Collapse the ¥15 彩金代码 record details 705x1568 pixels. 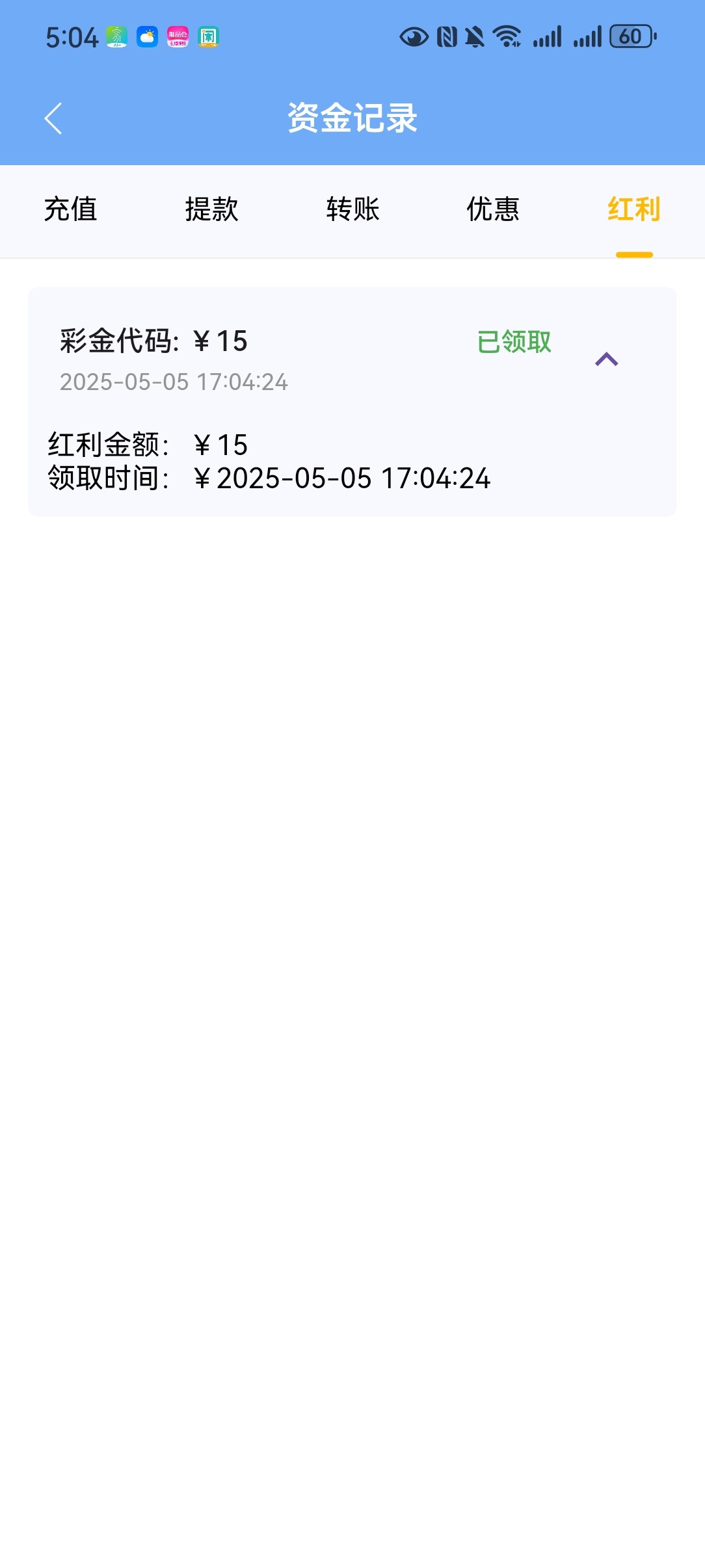606,359
